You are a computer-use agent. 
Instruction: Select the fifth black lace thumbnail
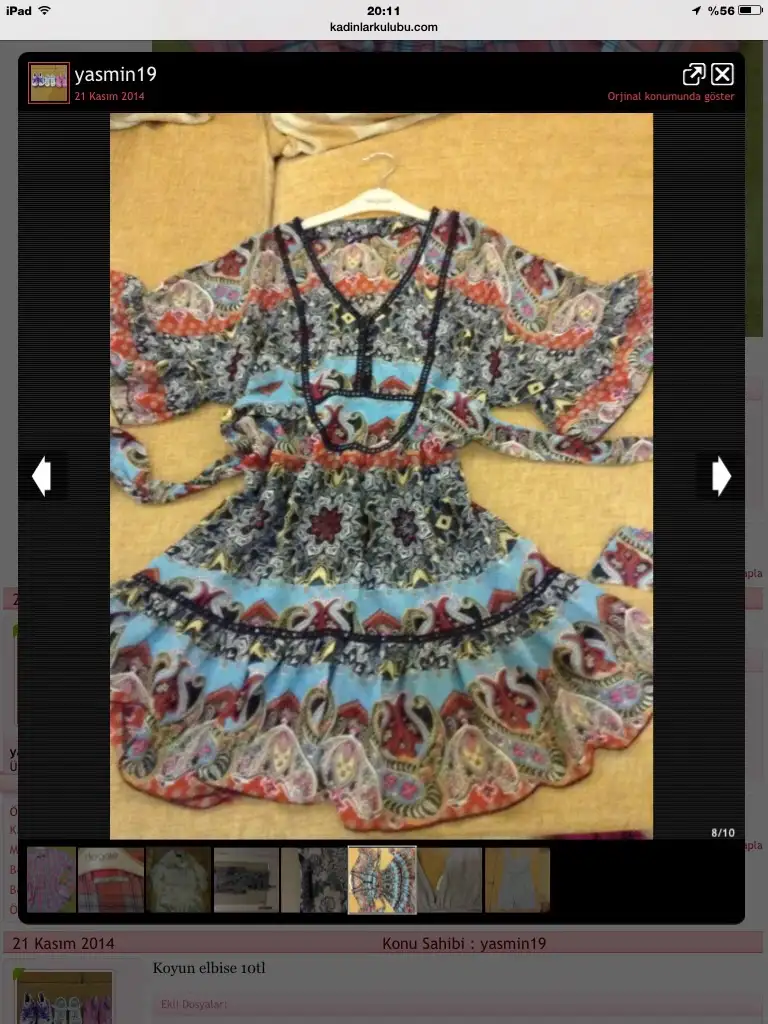314,880
